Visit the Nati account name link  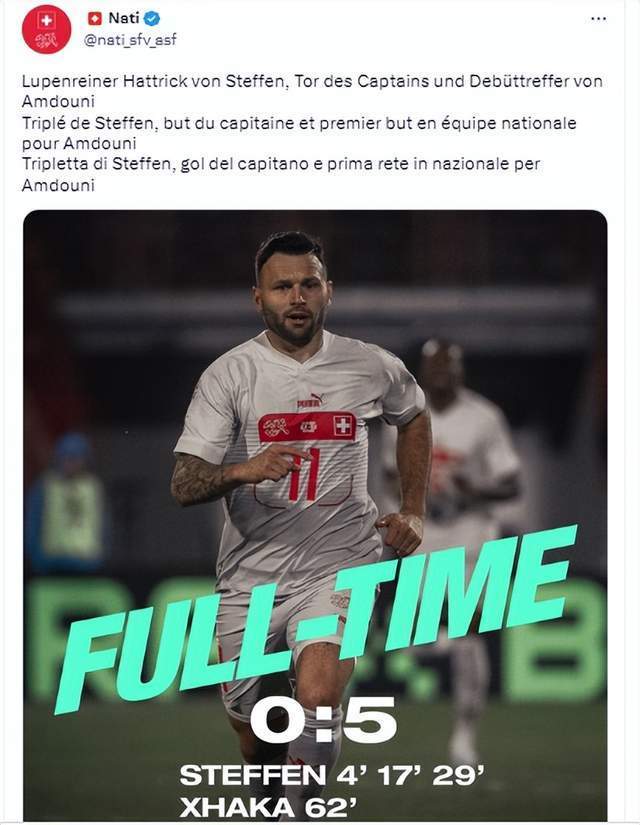pos(123,18)
